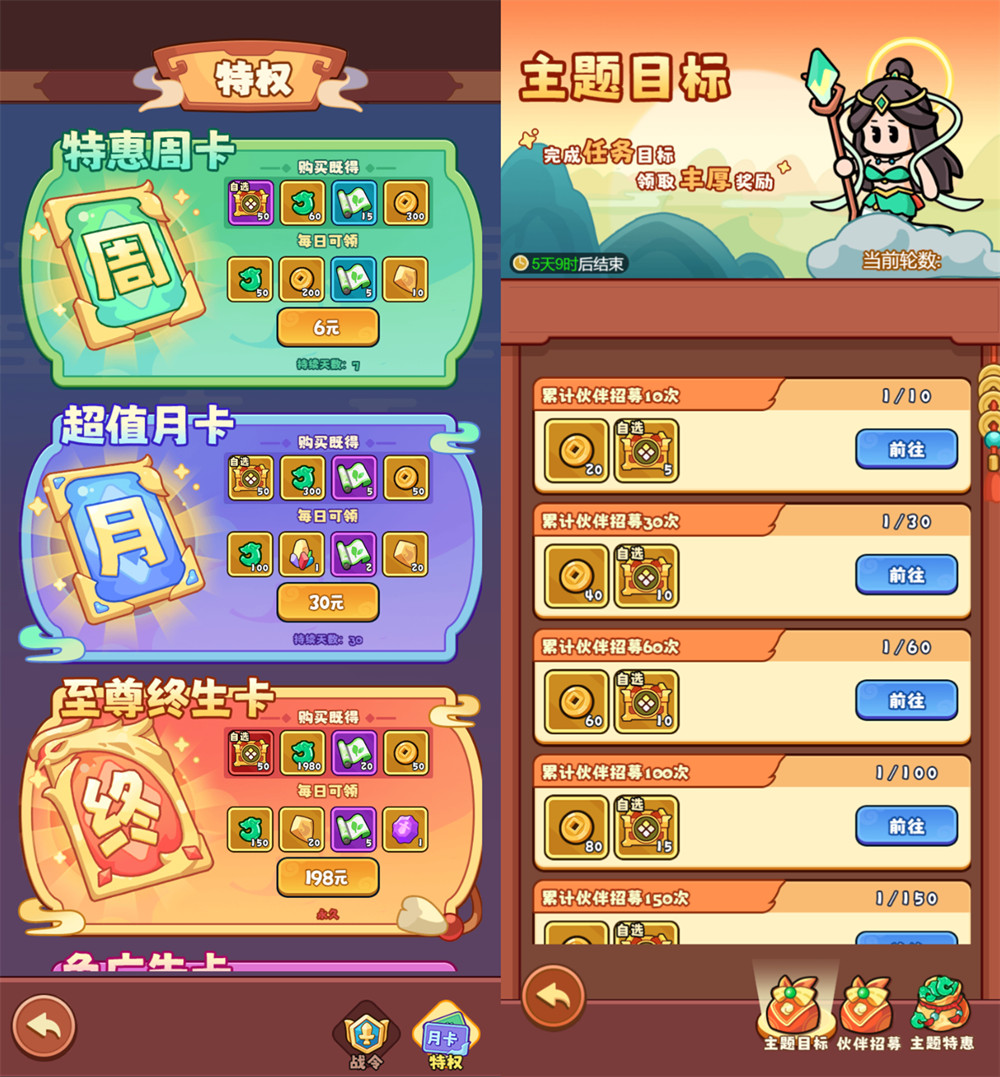Go back from the 主题目标 screen

pos(553,996)
